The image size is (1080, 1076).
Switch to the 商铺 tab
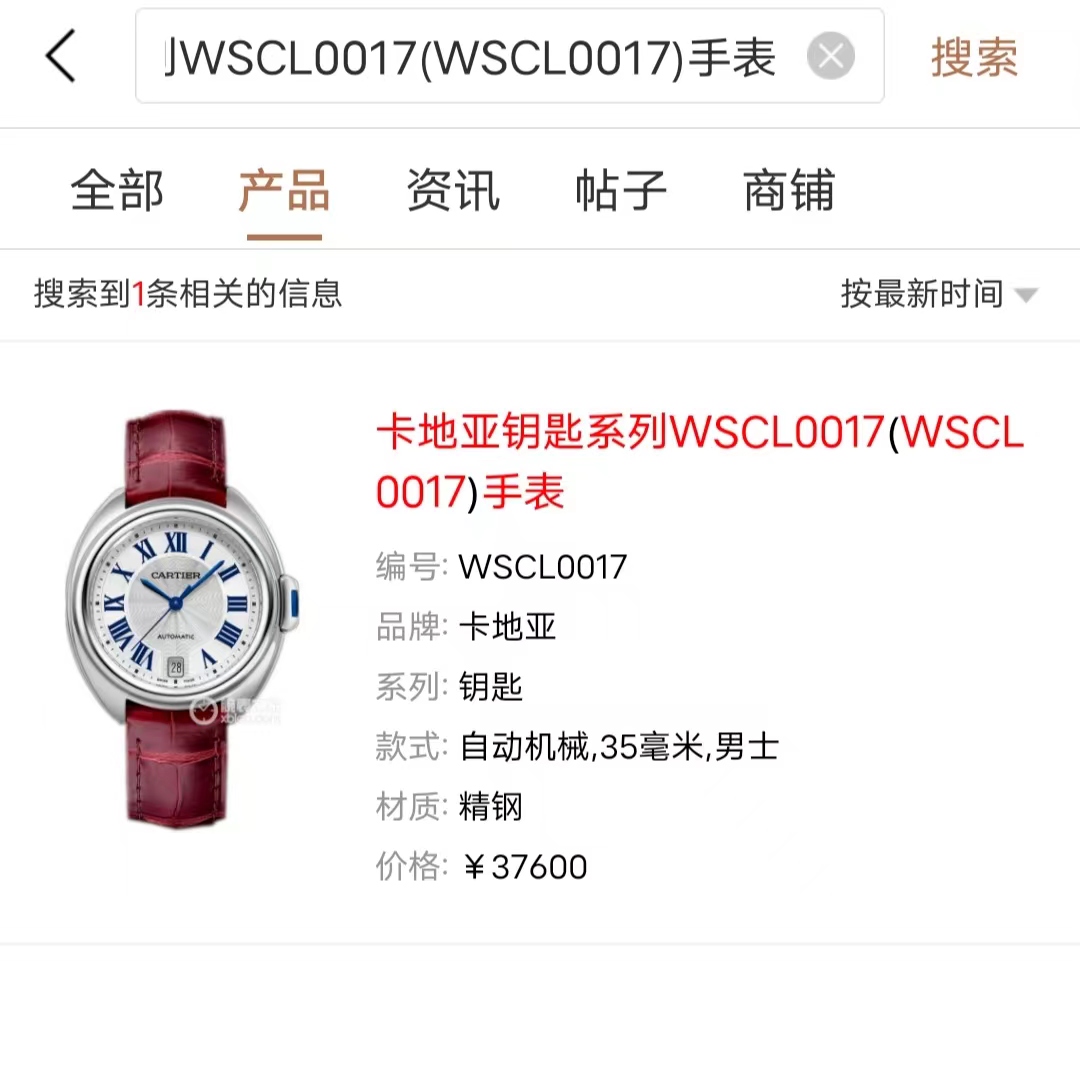pyautogui.click(x=788, y=190)
